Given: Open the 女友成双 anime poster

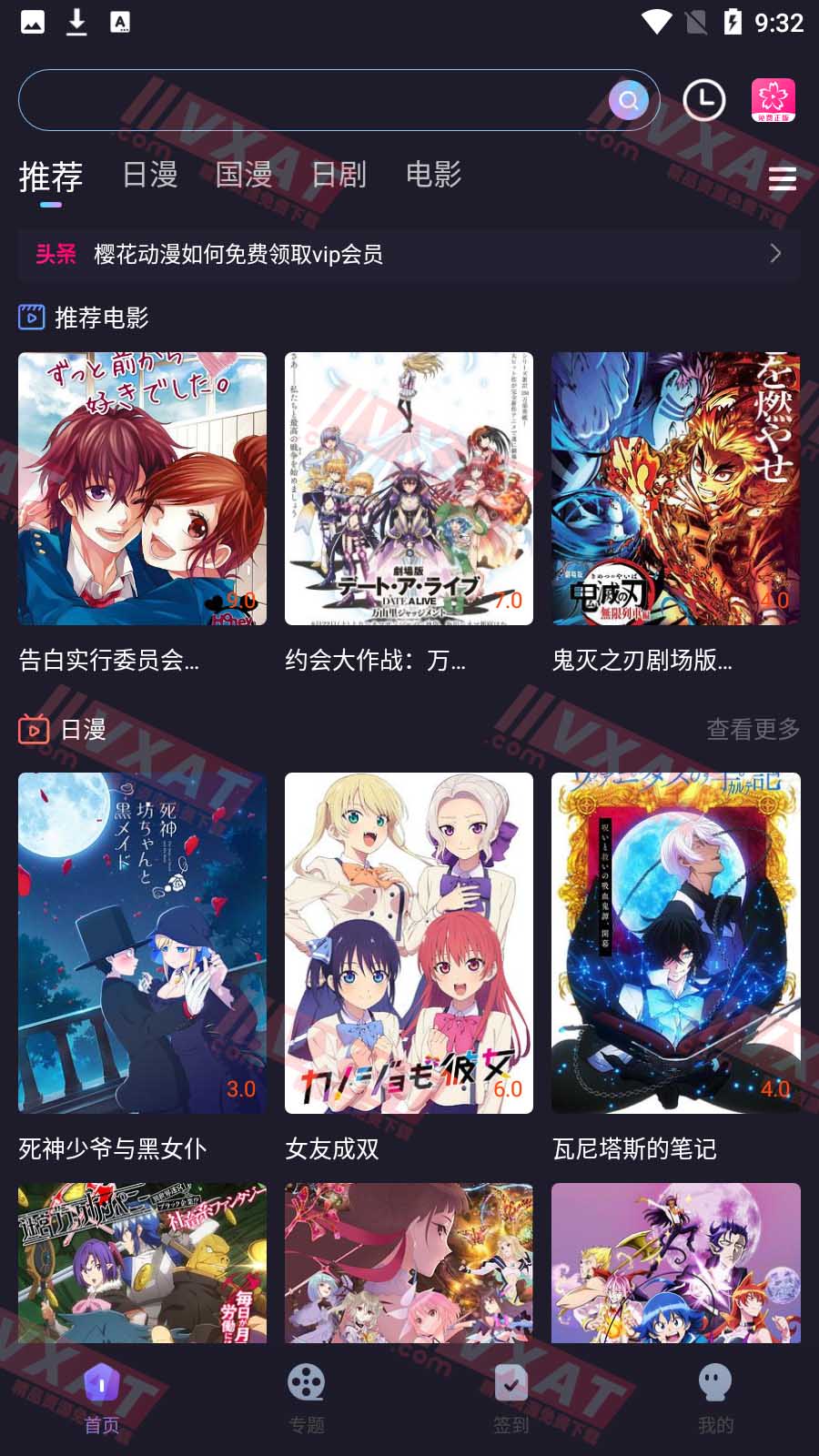Looking at the screenshot, I should click(x=409, y=943).
